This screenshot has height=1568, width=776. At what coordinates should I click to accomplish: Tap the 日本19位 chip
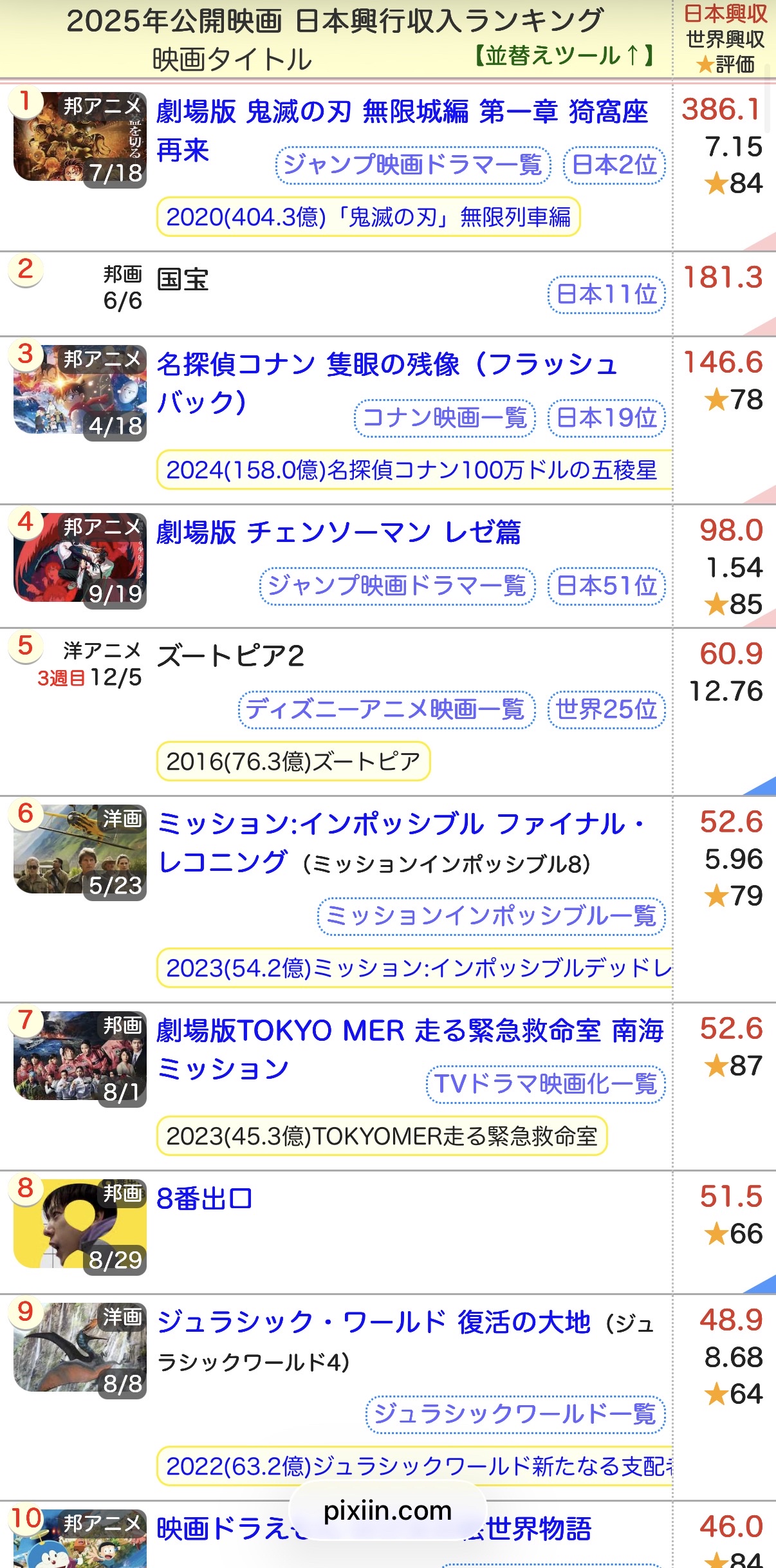tap(606, 418)
